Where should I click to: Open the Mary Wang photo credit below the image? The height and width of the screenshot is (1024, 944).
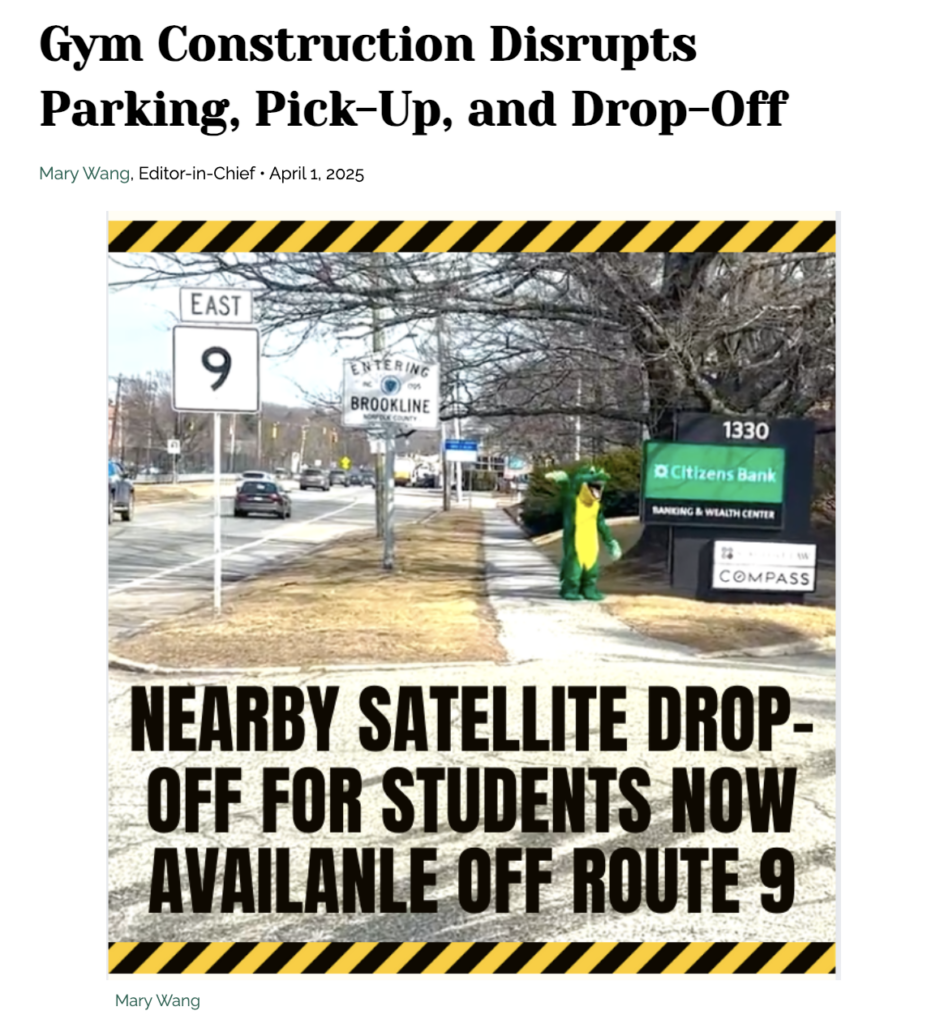[157, 1001]
